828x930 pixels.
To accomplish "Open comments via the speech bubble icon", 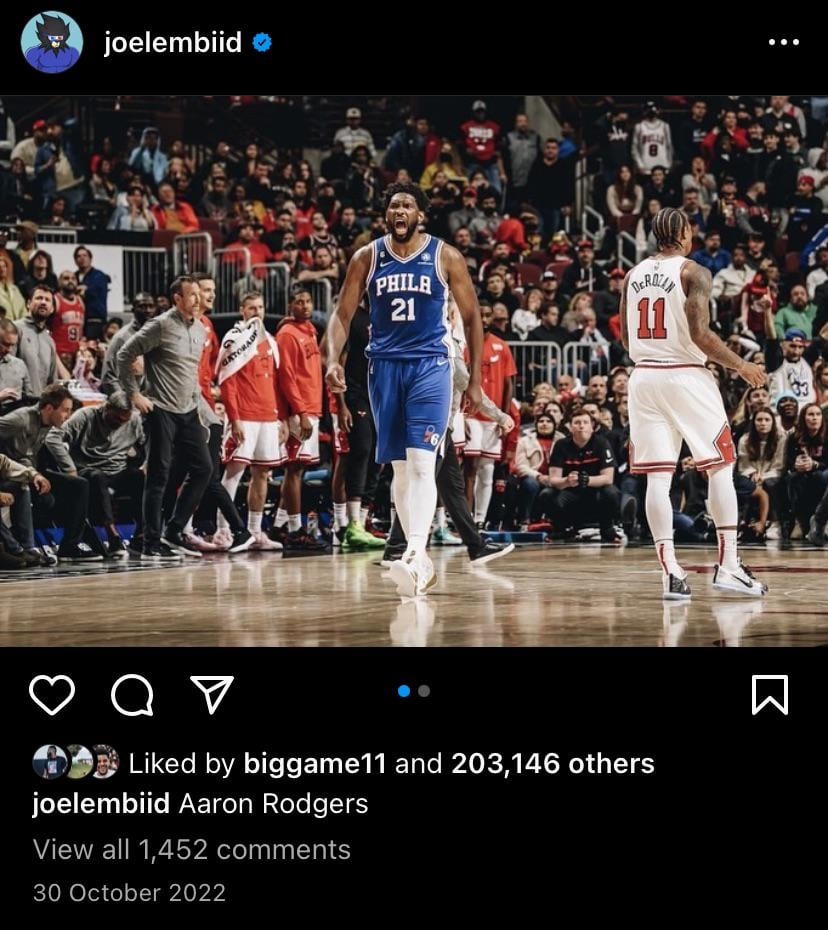I will coord(132,694).
